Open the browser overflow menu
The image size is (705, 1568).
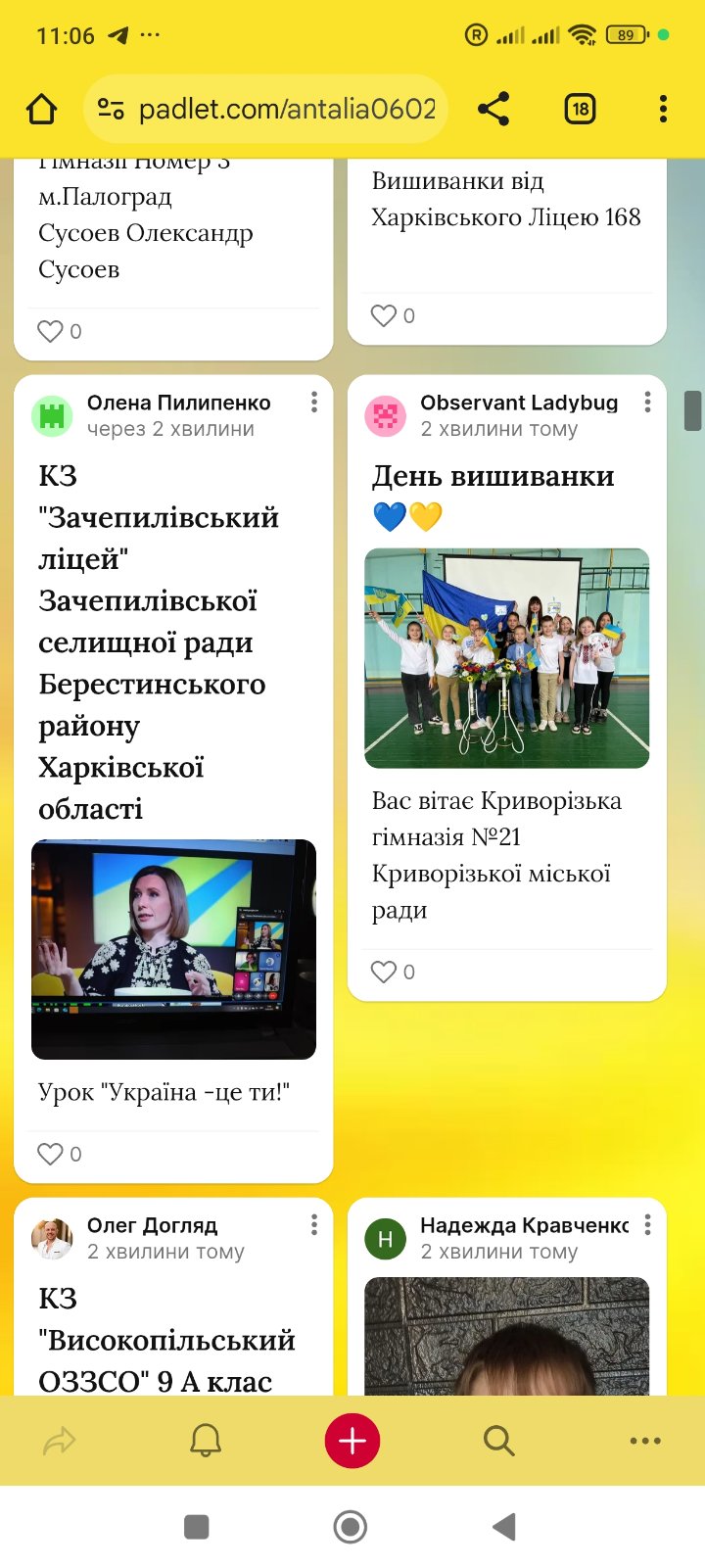click(663, 109)
